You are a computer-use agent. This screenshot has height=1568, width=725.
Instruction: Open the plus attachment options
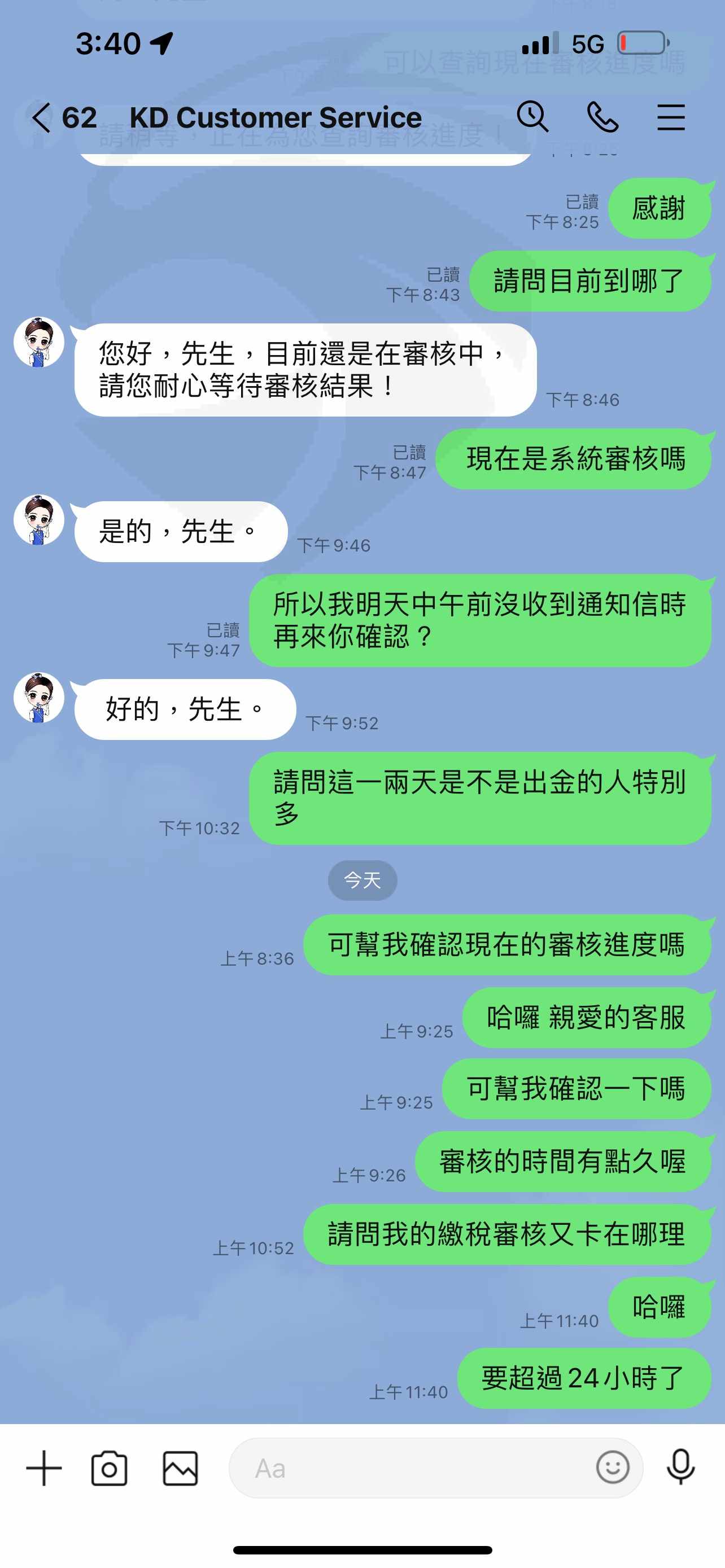[44, 1468]
